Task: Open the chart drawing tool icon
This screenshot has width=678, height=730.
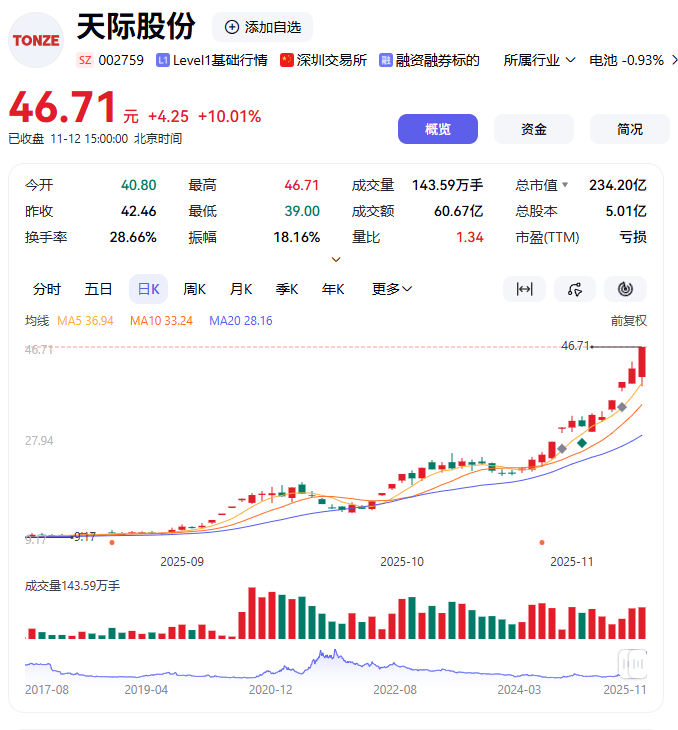Action: click(x=574, y=289)
